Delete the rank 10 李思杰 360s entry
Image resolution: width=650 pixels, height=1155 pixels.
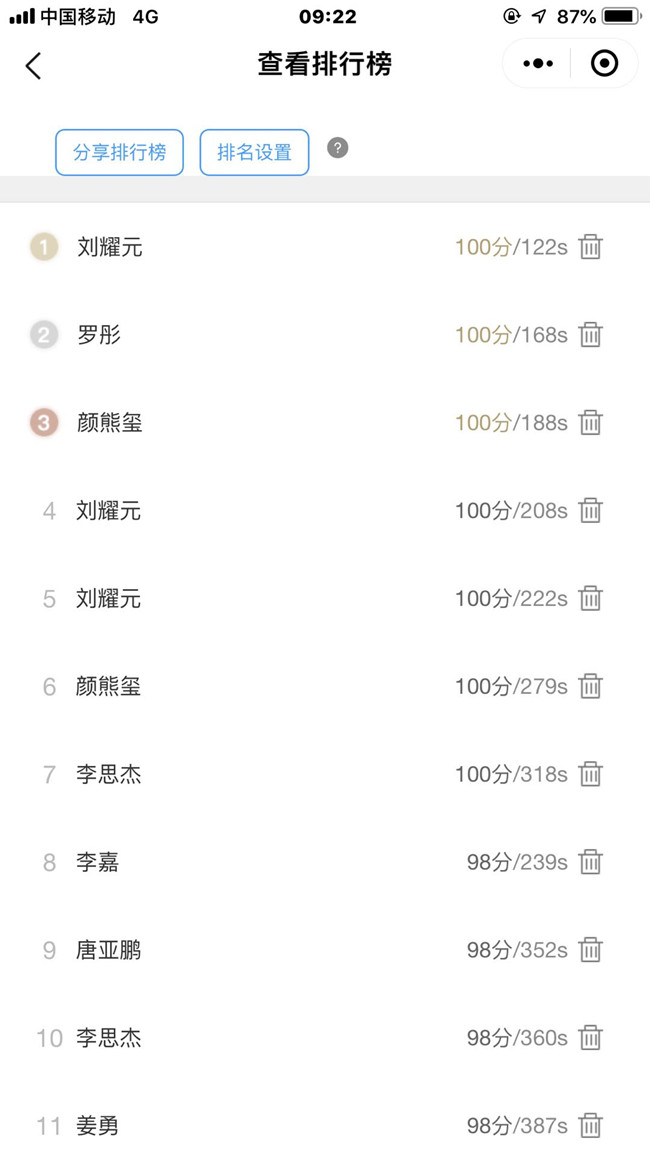coord(590,1037)
